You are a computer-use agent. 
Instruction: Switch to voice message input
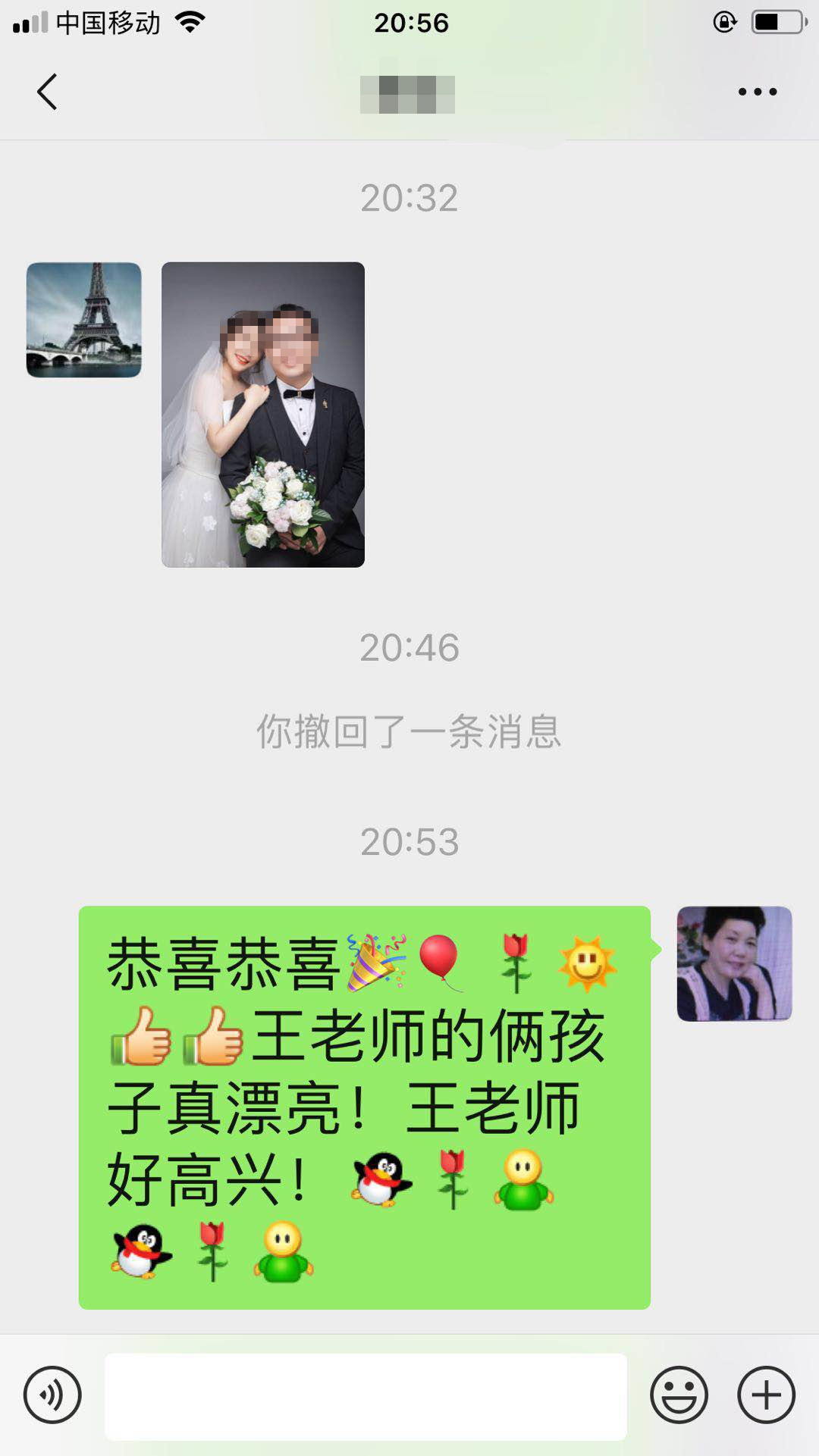[52, 1395]
